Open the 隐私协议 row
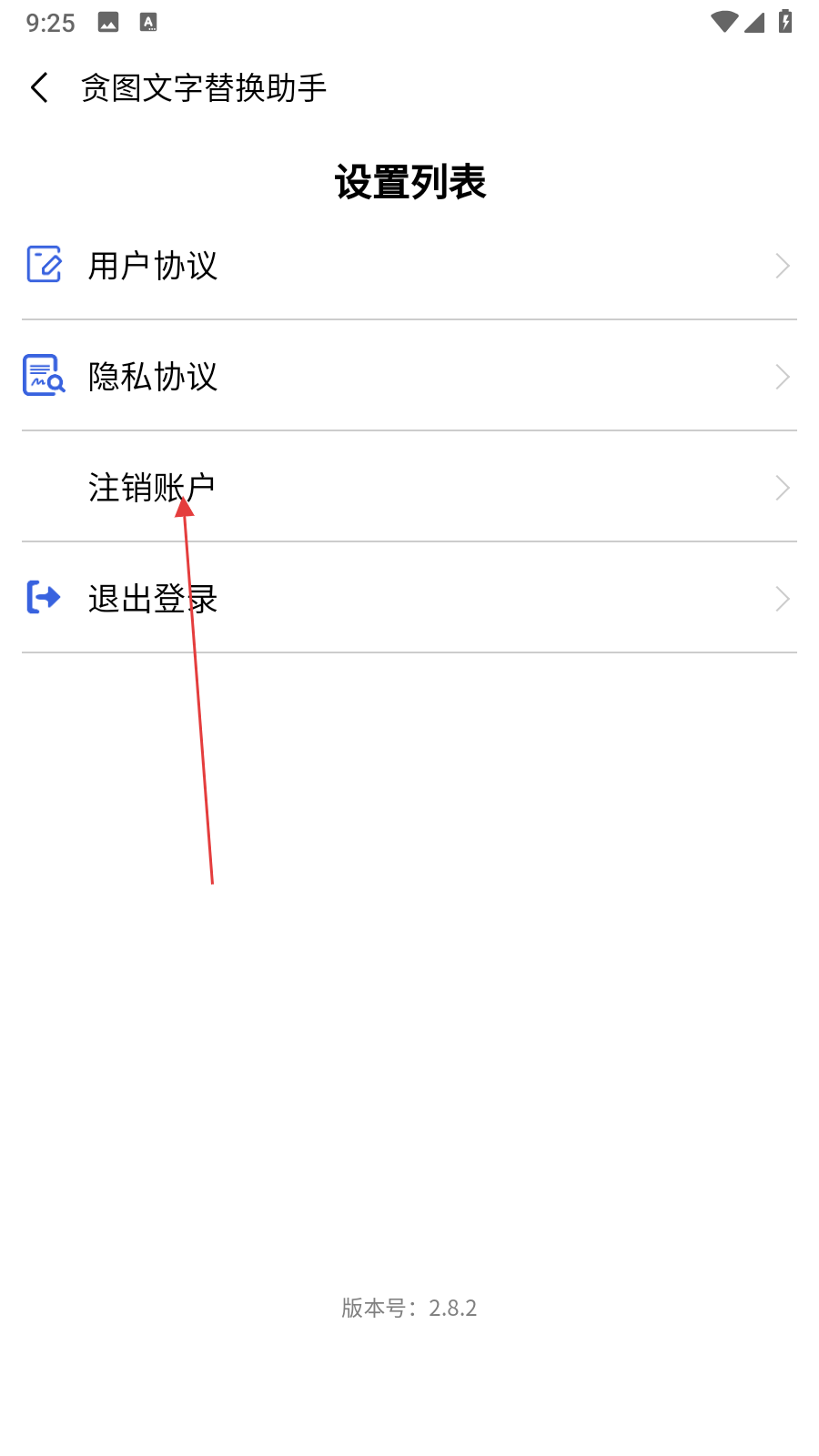The height and width of the screenshot is (1456, 819). [409, 377]
